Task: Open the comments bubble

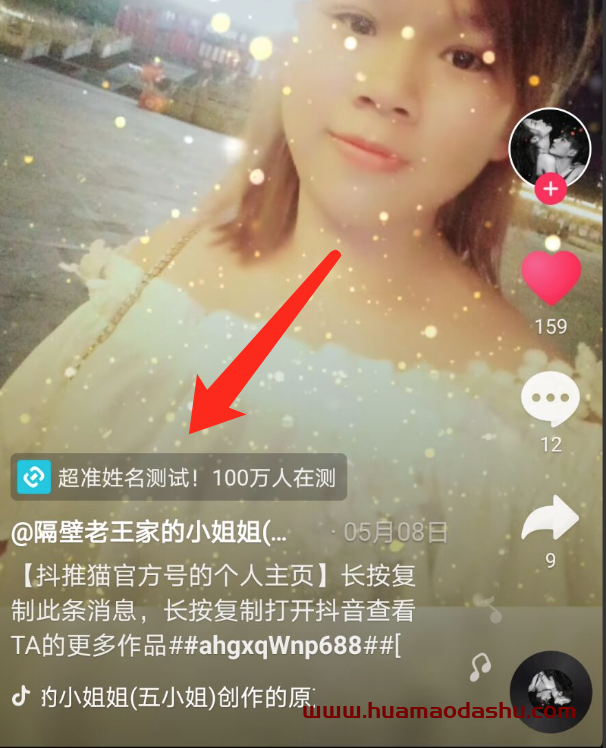Action: [x=551, y=399]
